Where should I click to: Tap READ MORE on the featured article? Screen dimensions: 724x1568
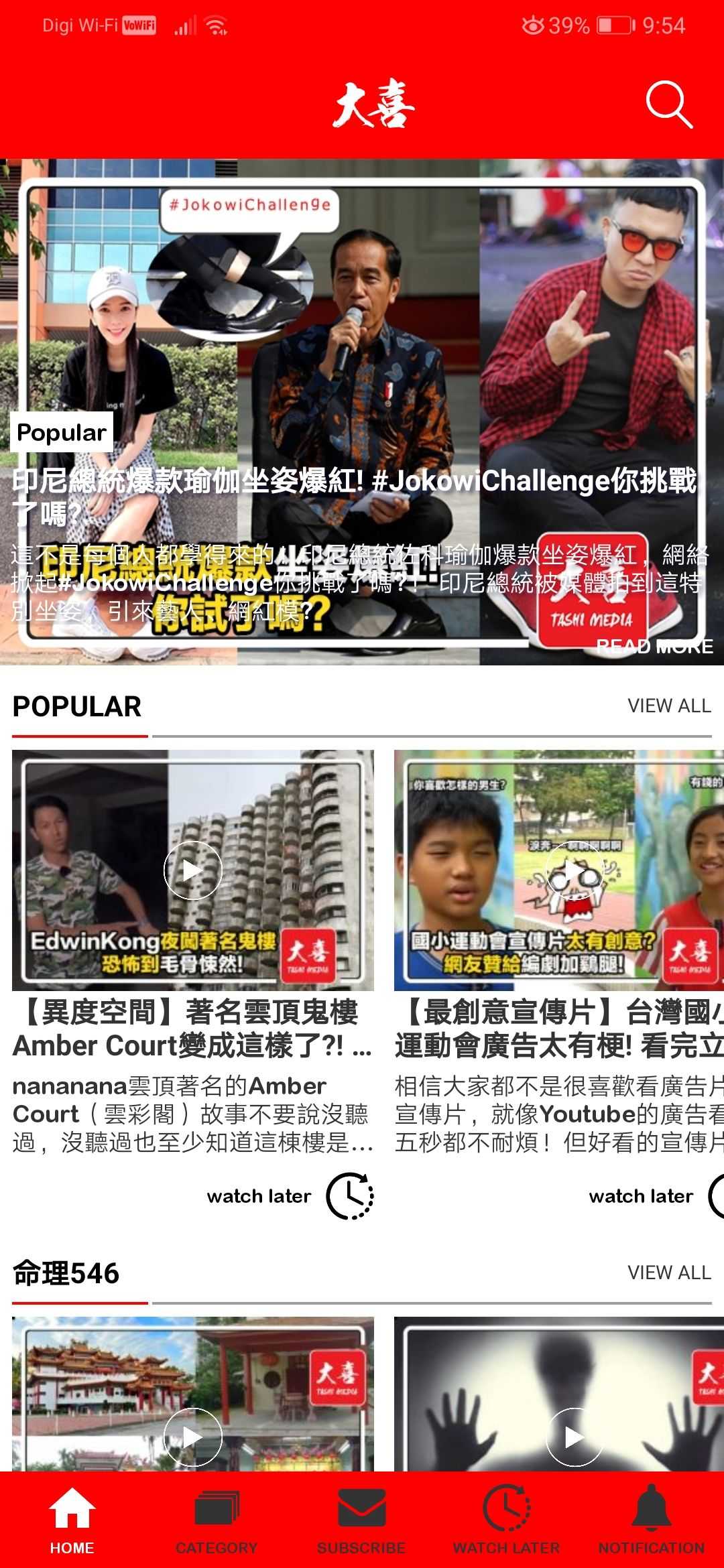pos(654,646)
